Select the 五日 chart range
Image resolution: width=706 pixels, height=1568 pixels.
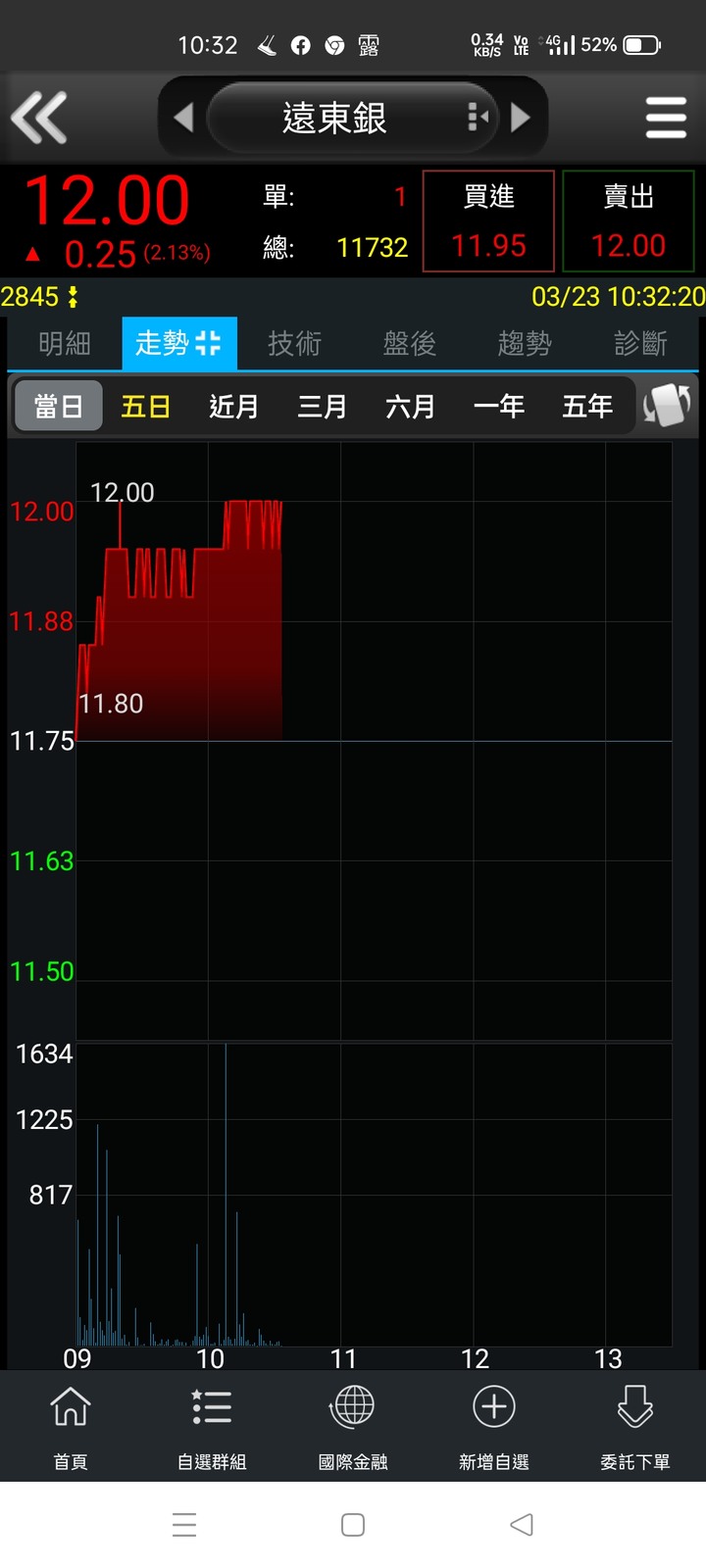click(146, 406)
